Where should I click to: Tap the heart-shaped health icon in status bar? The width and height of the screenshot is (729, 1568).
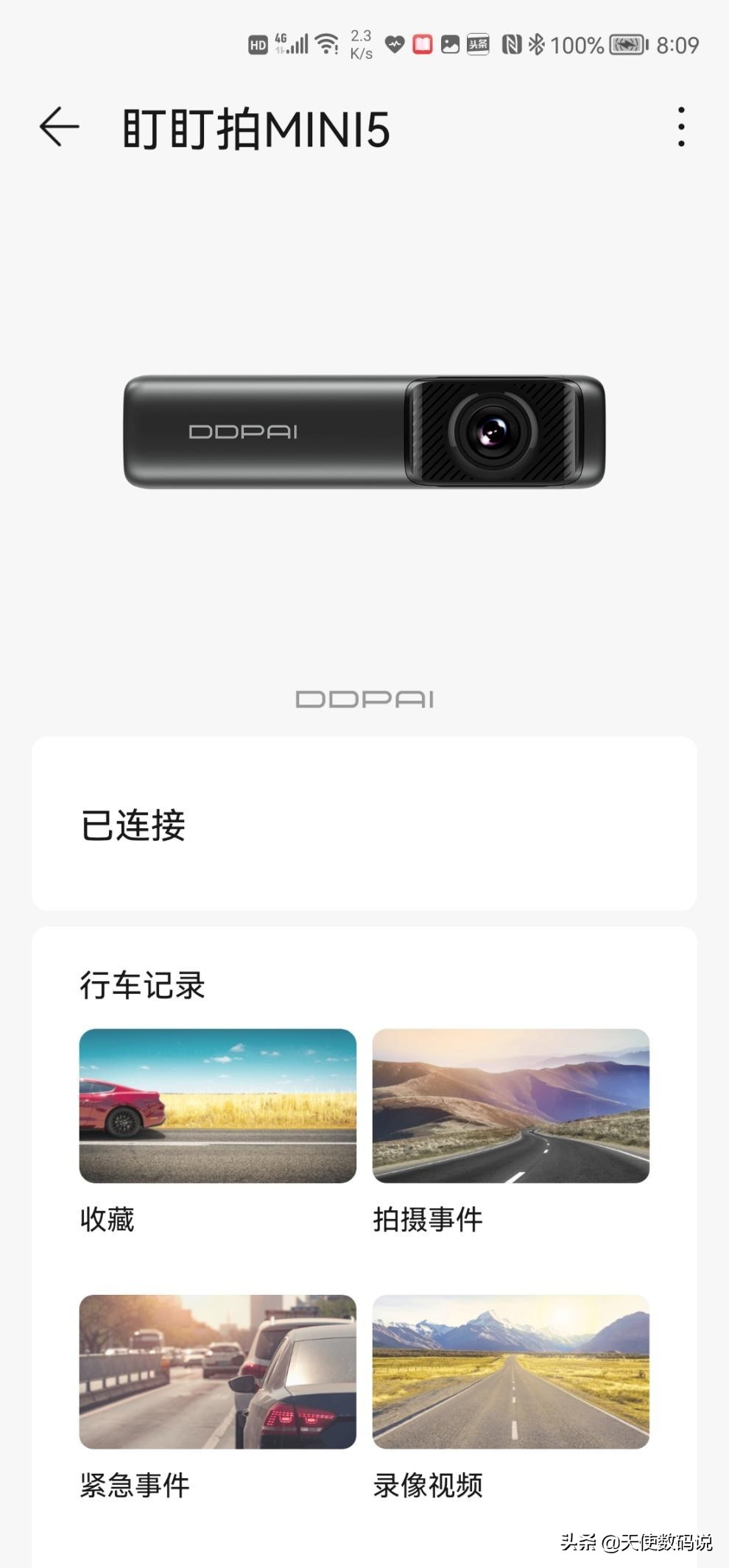pos(396,44)
